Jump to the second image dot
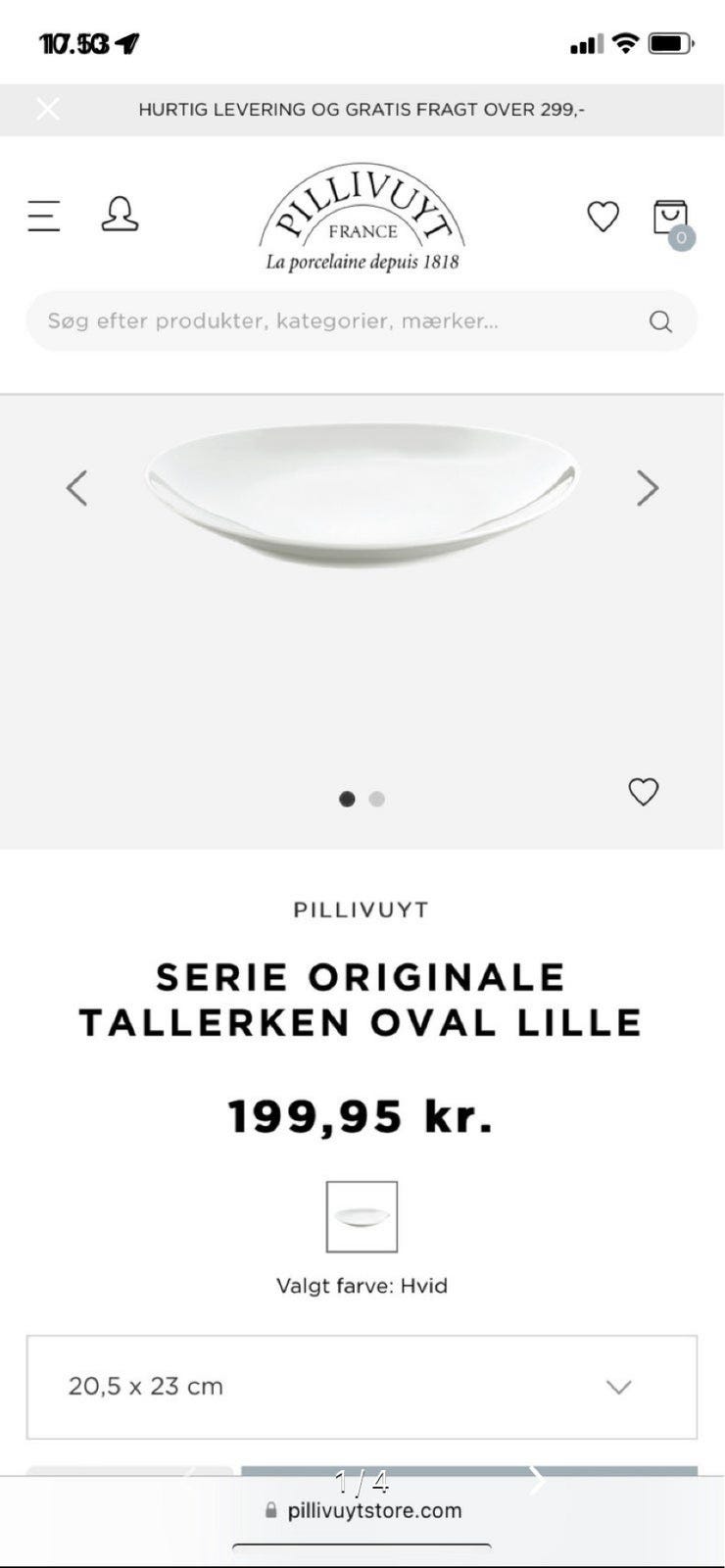This screenshot has width=725, height=1568. [x=377, y=800]
